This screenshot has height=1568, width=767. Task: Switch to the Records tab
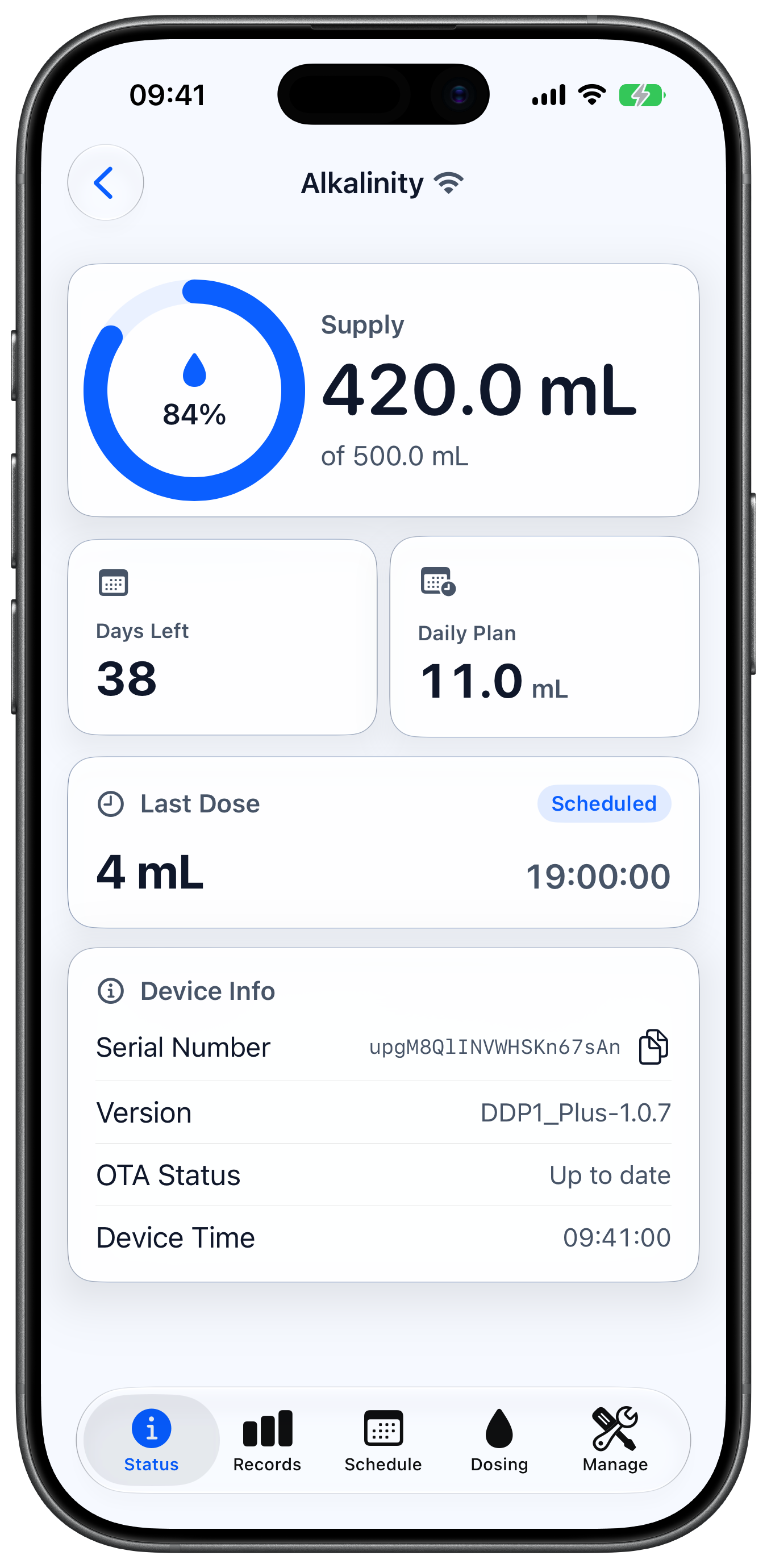267,1440
